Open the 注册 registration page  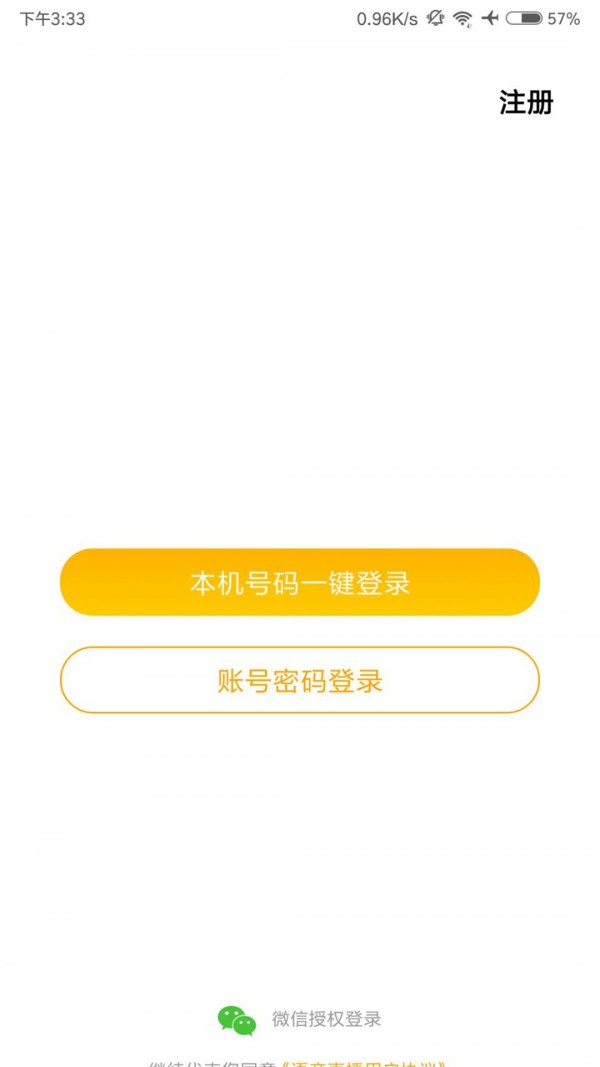tap(526, 102)
